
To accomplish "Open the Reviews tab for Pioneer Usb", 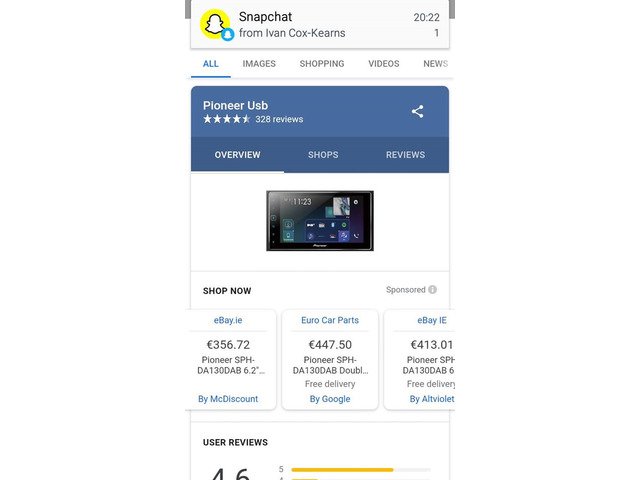I will point(405,155).
